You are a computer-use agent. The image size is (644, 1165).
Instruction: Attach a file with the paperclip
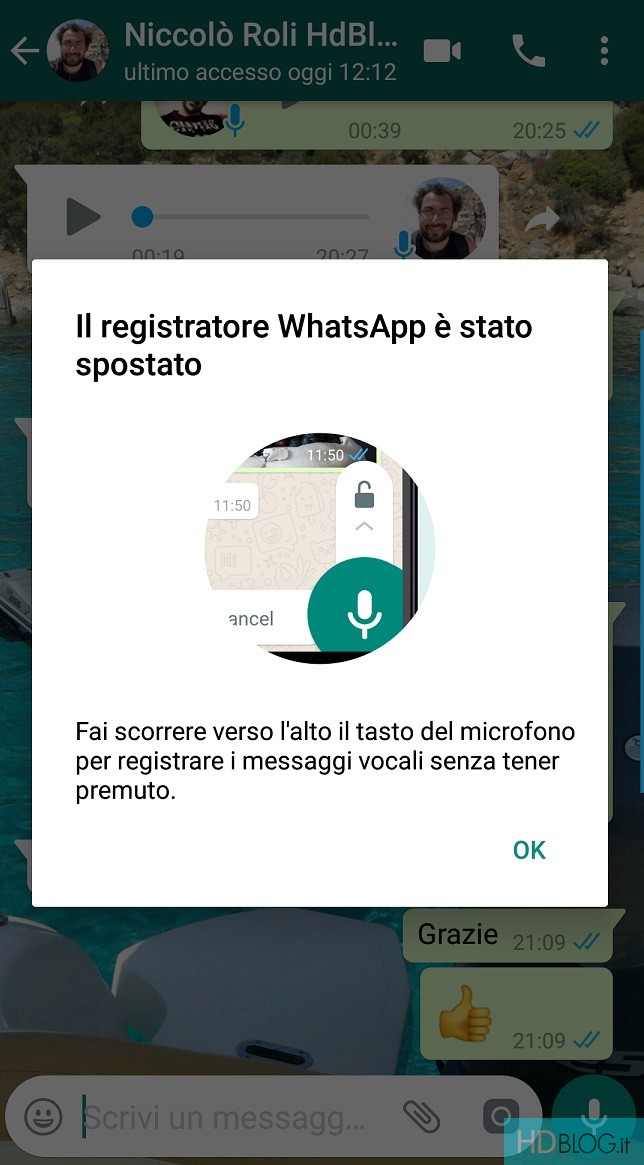(421, 1116)
